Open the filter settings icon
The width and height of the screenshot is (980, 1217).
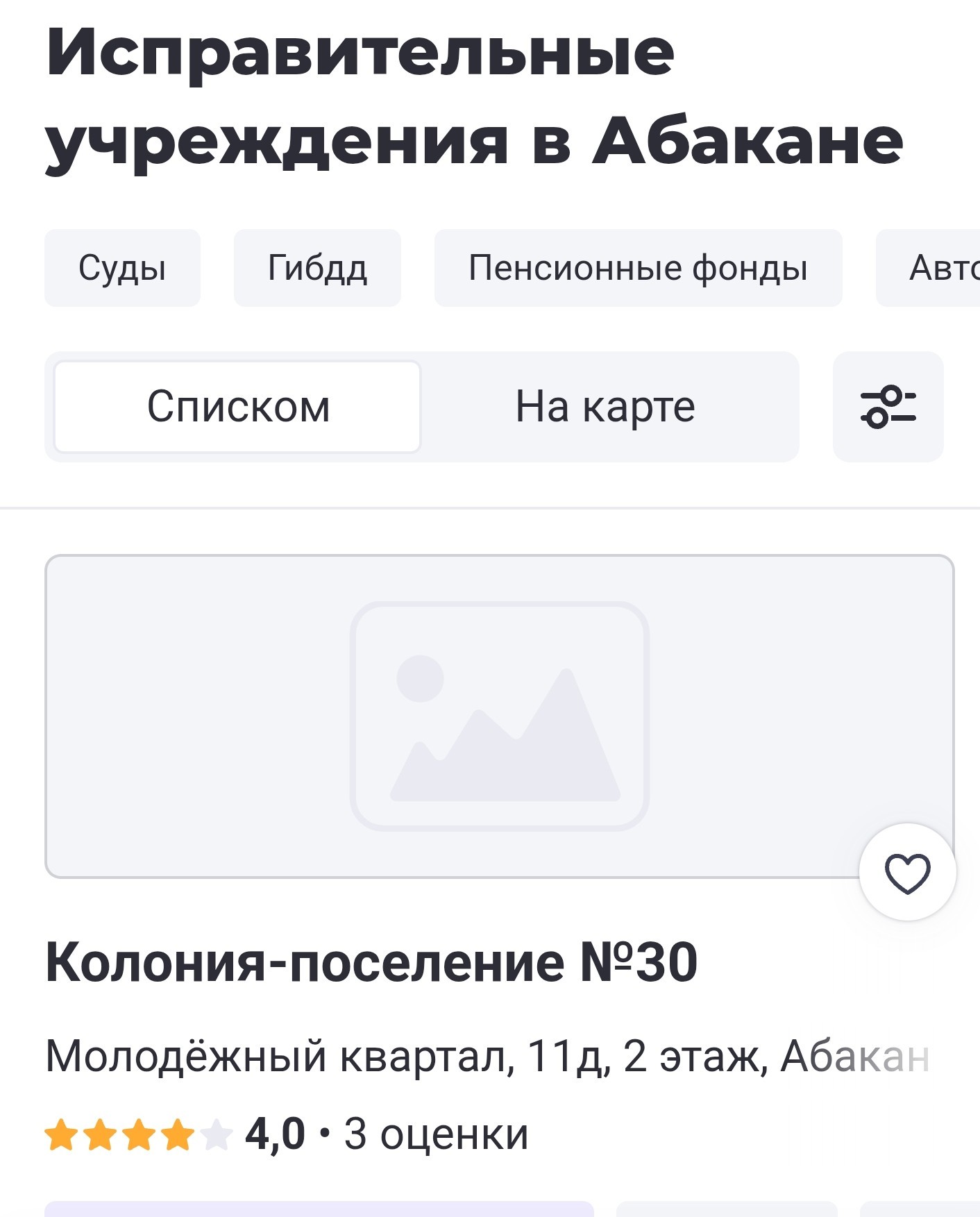(x=888, y=407)
